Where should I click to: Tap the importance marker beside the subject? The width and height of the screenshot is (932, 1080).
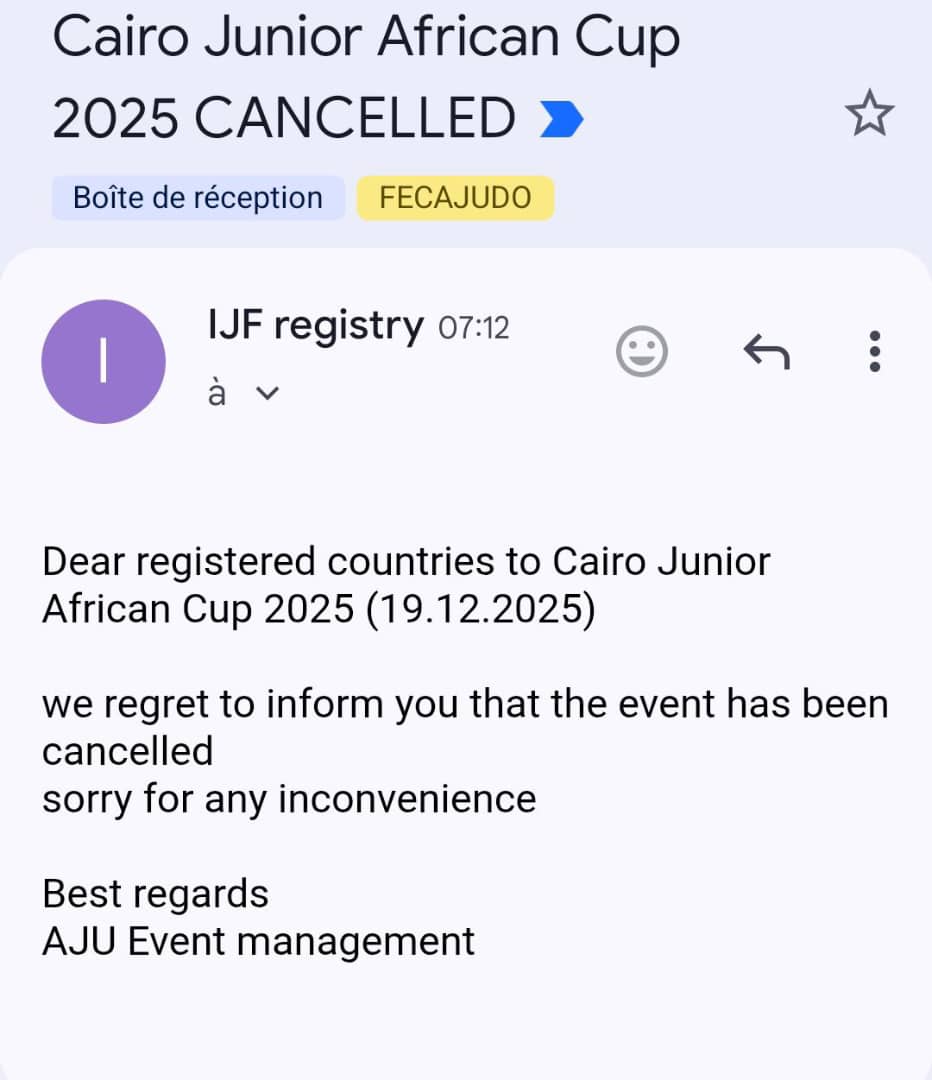(x=561, y=121)
